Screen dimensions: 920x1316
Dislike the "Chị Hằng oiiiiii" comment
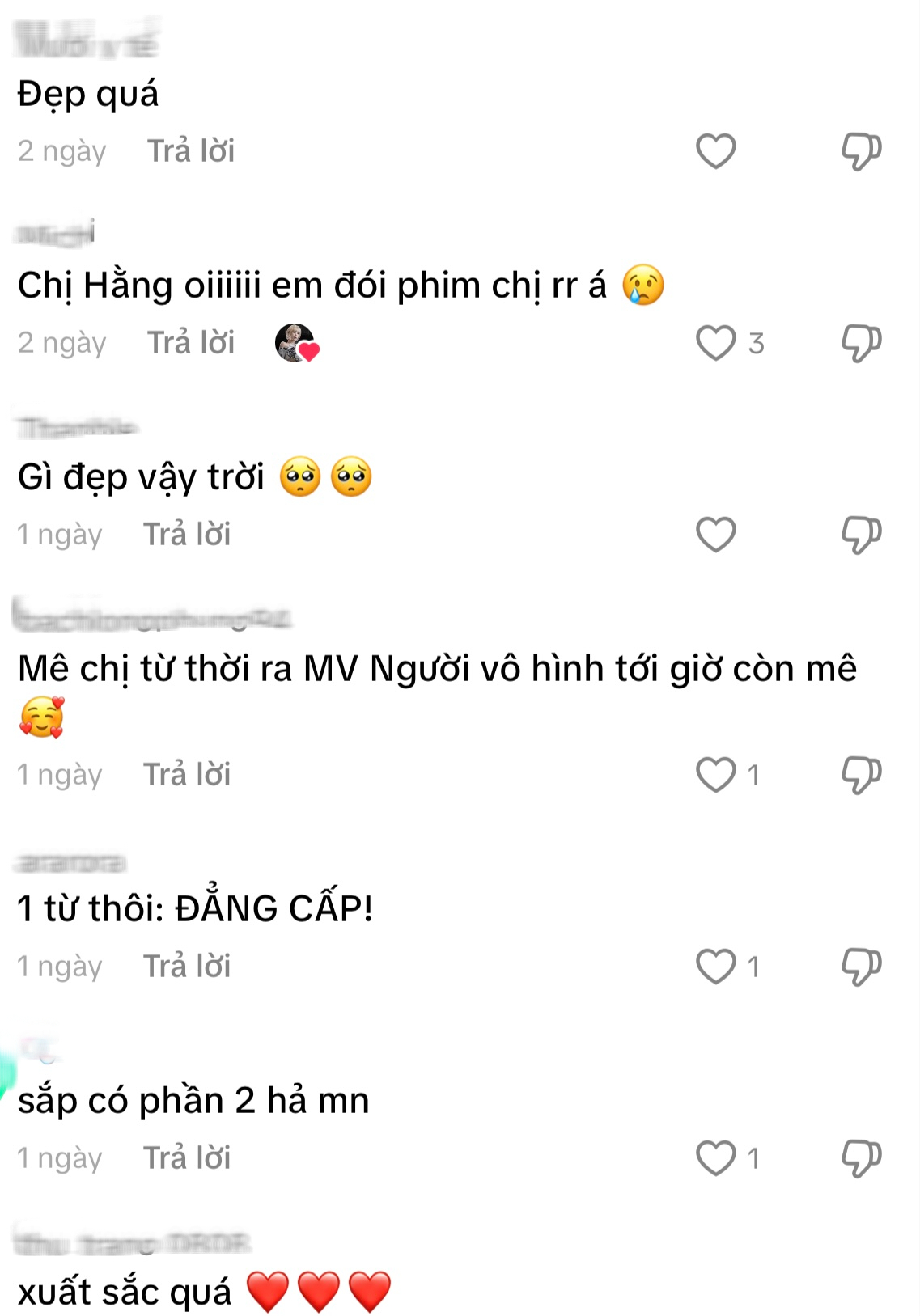[861, 343]
